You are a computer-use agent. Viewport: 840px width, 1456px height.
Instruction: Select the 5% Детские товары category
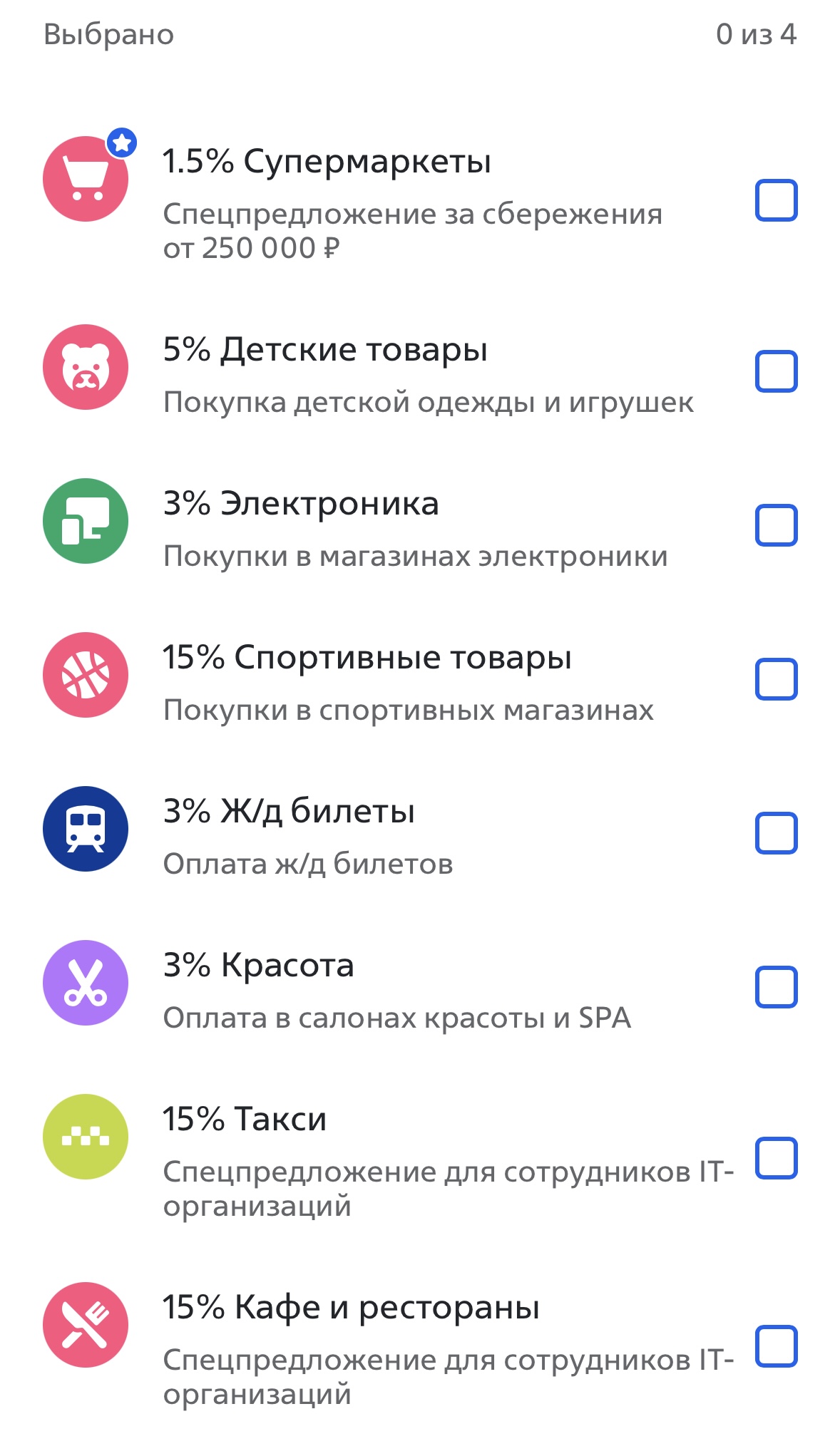click(x=776, y=371)
